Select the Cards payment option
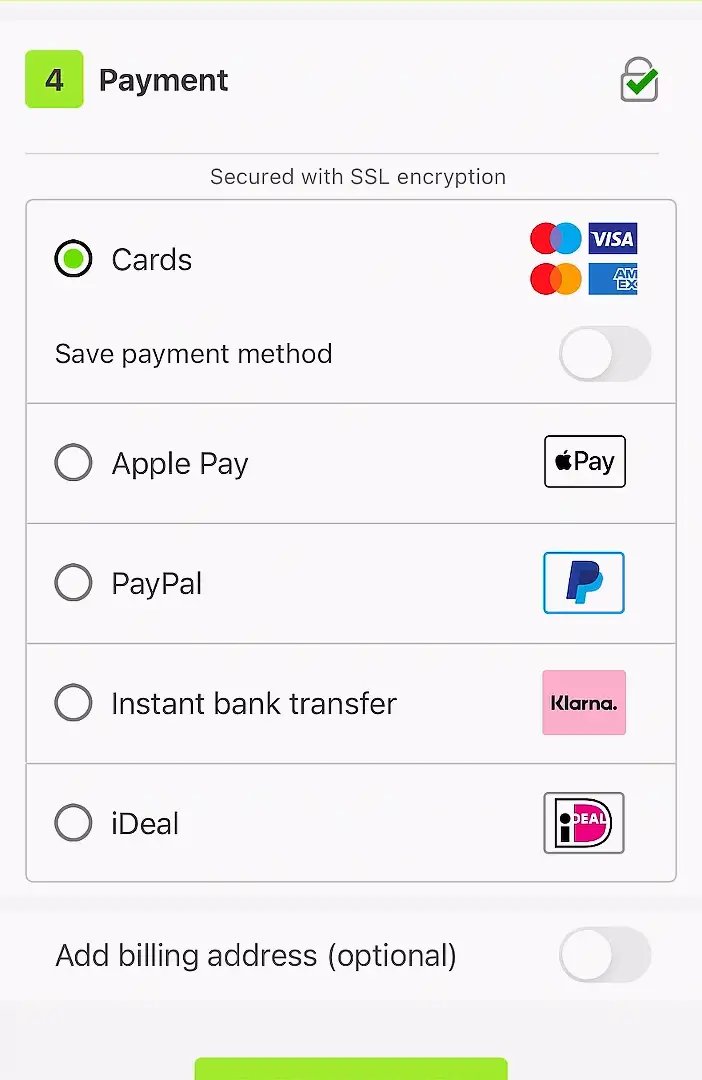702x1080 pixels. 73,260
